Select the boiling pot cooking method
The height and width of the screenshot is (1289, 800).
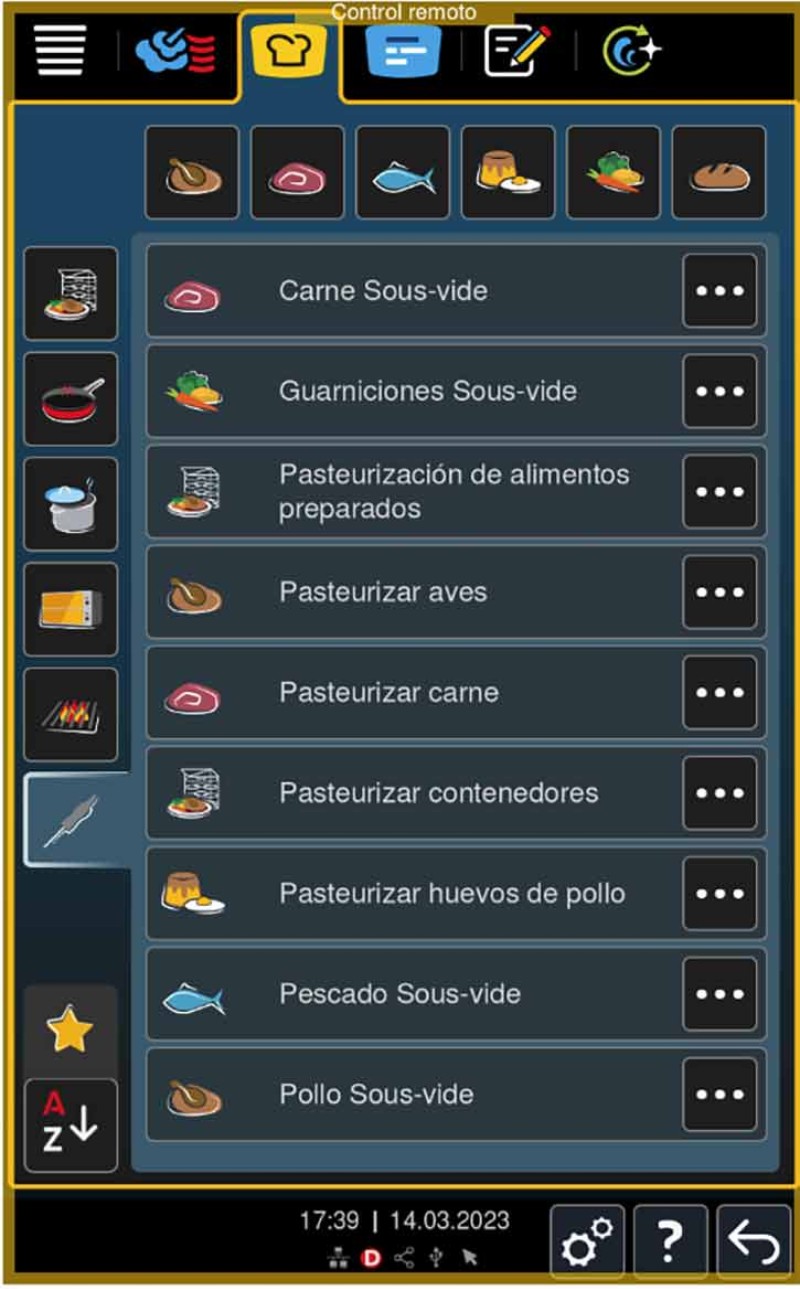[x=71, y=503]
